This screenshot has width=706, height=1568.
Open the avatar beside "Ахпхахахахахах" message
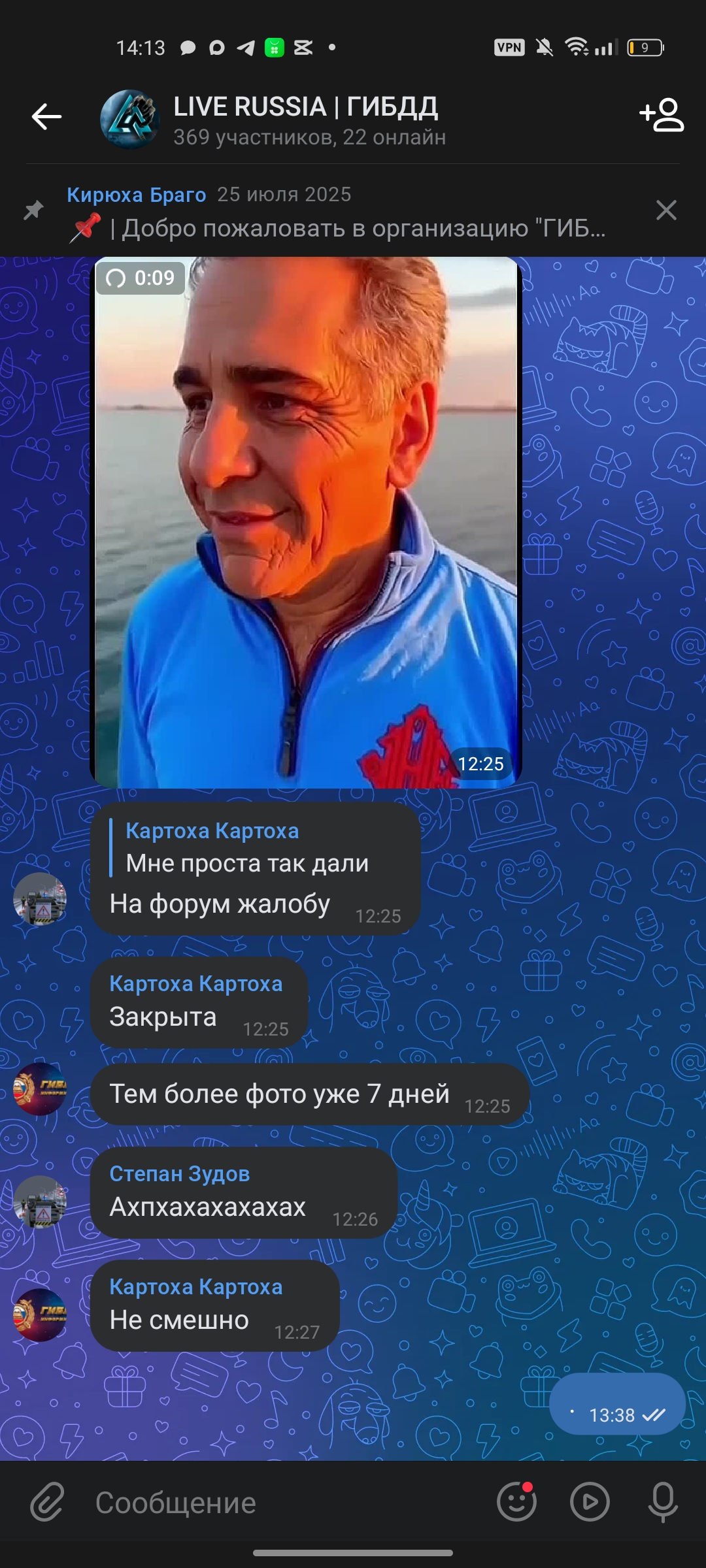click(40, 1201)
